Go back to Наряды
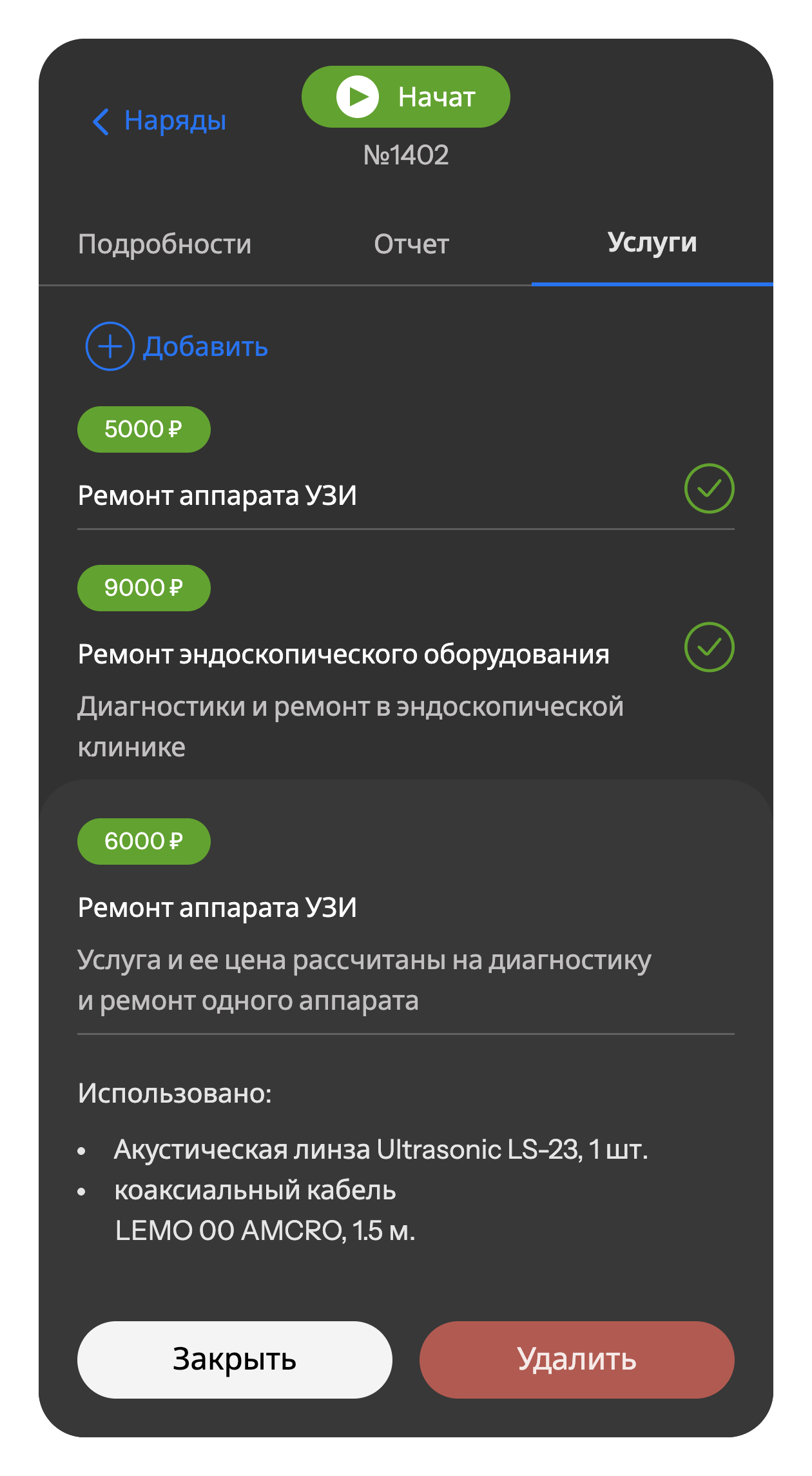 tap(160, 121)
